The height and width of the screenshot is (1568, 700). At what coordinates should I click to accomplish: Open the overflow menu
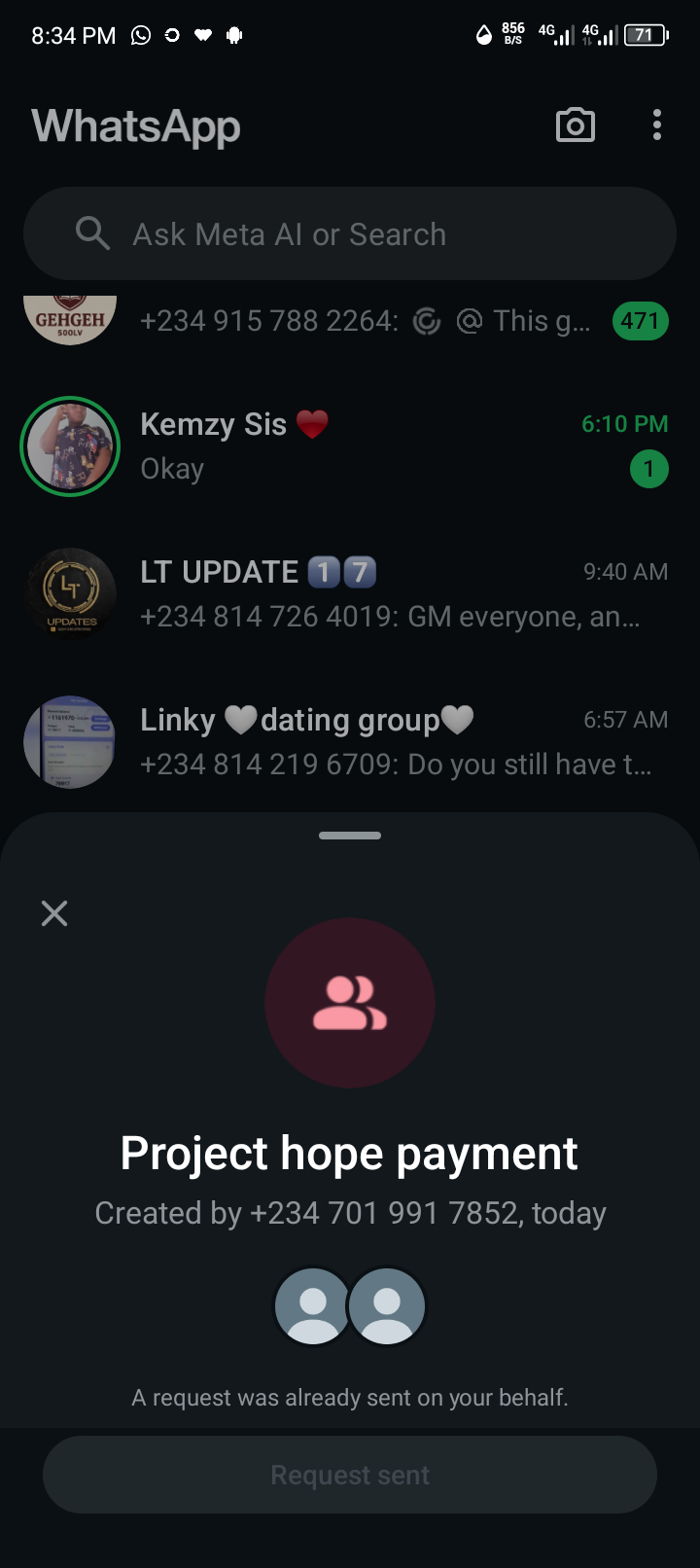pyautogui.click(x=657, y=125)
